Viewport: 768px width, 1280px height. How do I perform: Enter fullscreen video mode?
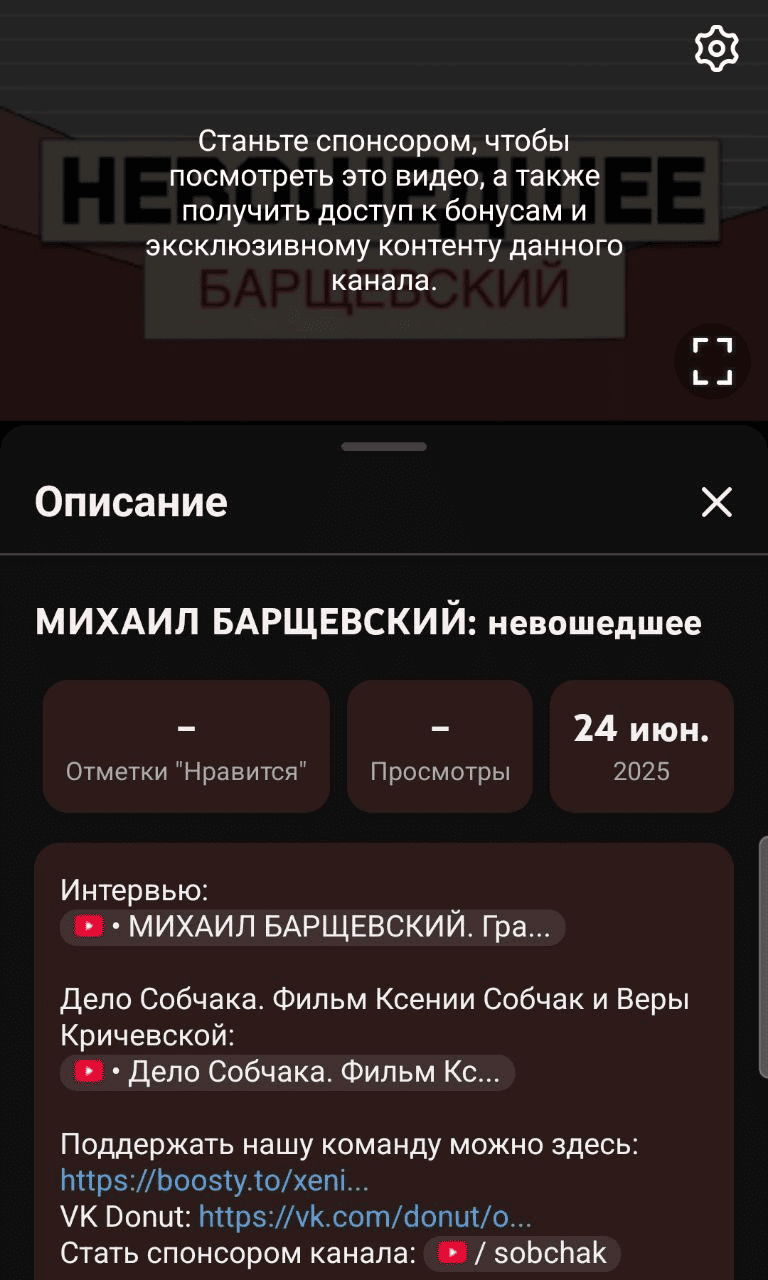pos(712,361)
